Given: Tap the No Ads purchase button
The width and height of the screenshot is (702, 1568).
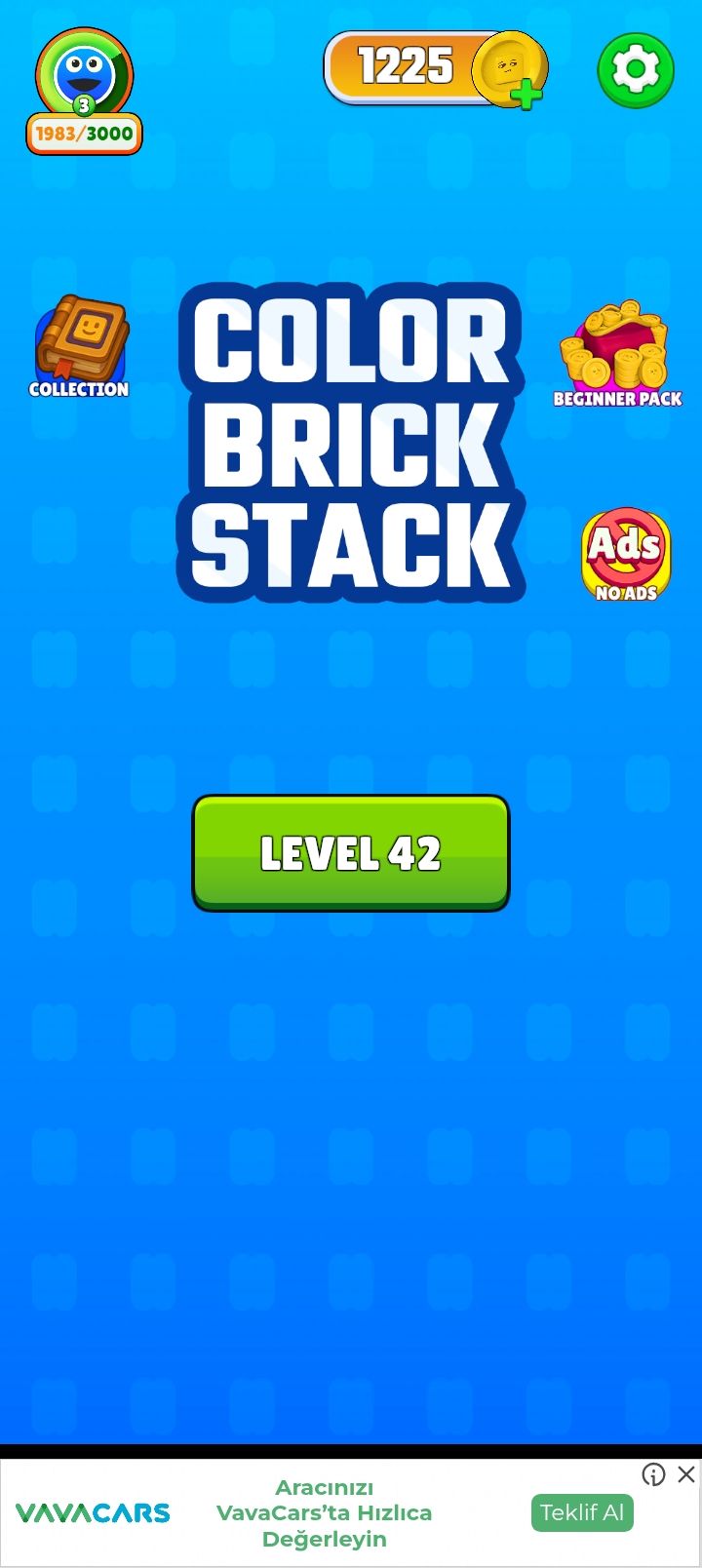Looking at the screenshot, I should click(626, 554).
